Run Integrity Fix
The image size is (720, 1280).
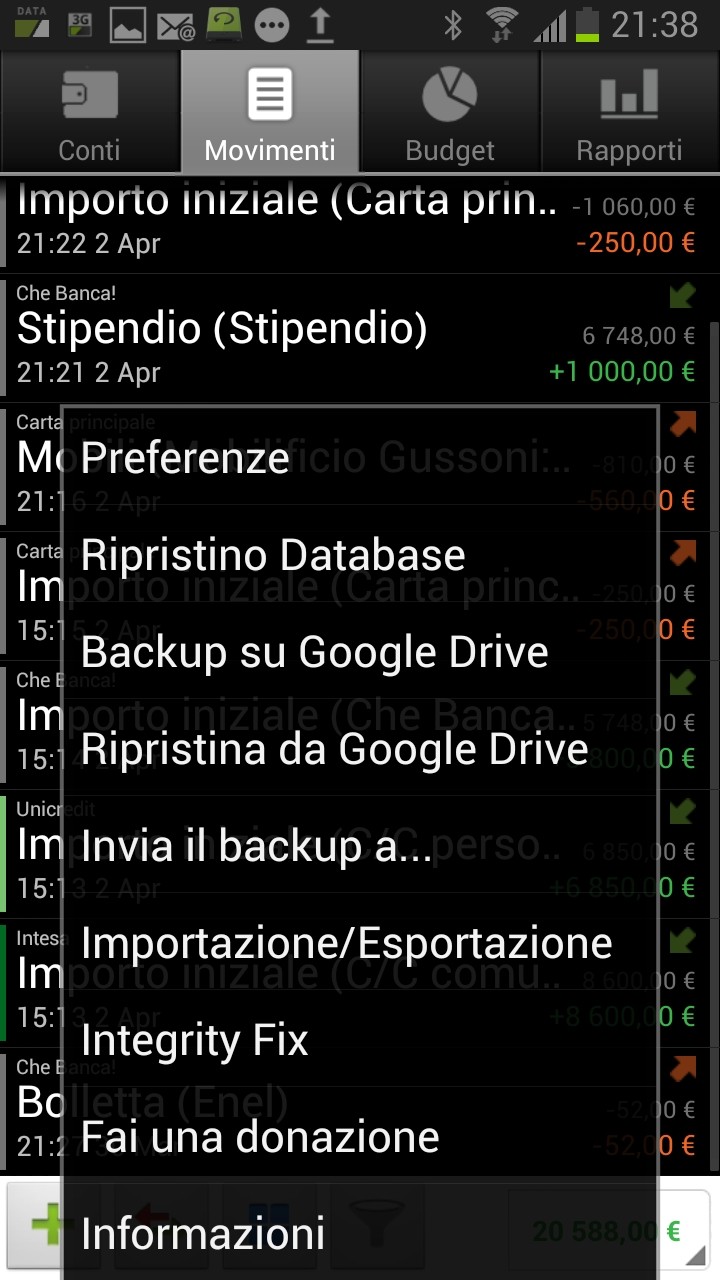359,1040
